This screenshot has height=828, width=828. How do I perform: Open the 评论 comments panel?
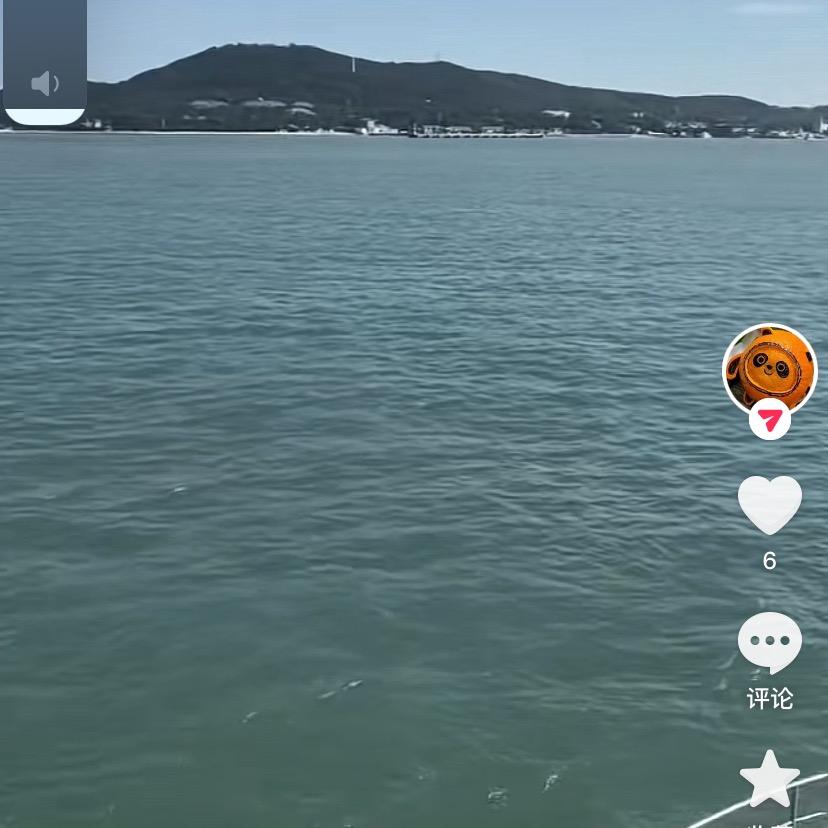[769, 643]
